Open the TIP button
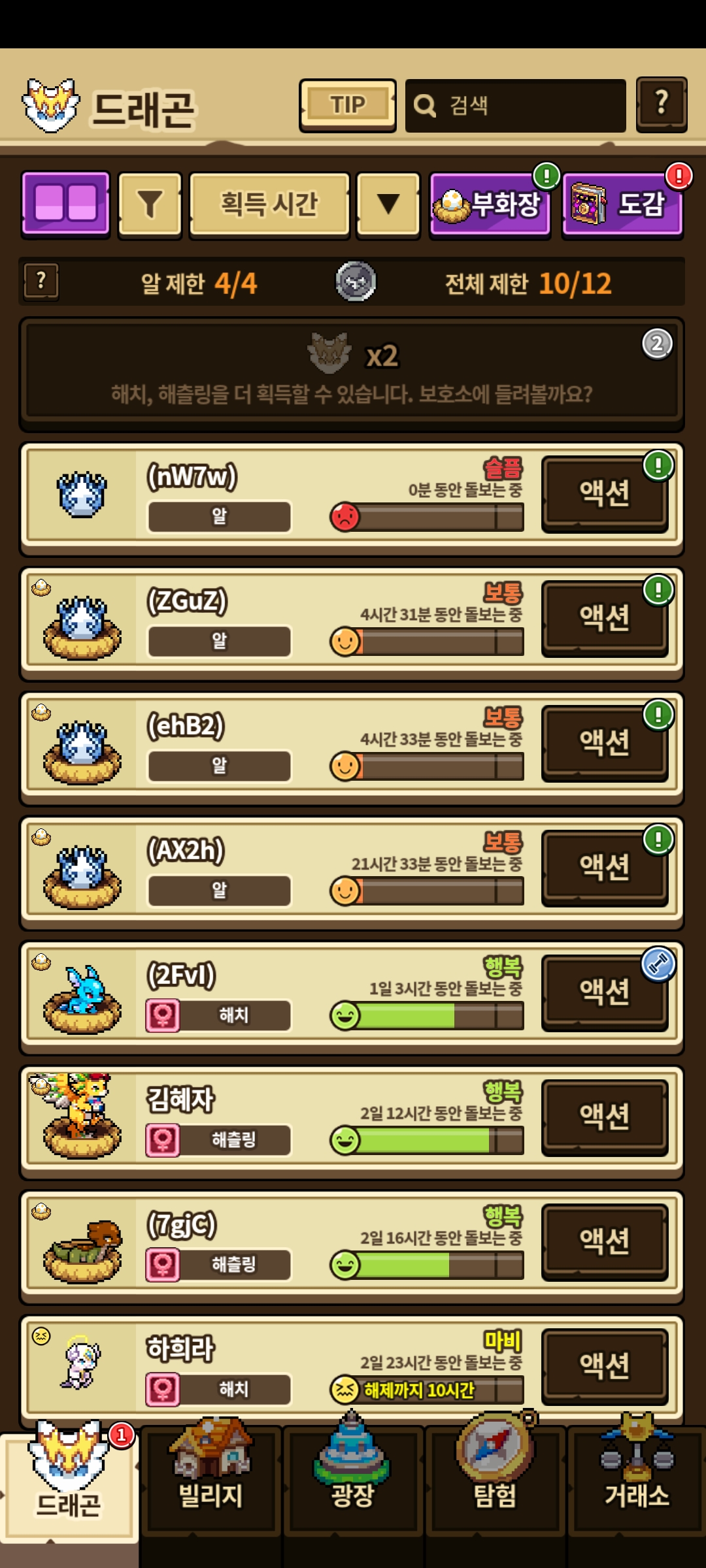706x1568 pixels. click(347, 105)
